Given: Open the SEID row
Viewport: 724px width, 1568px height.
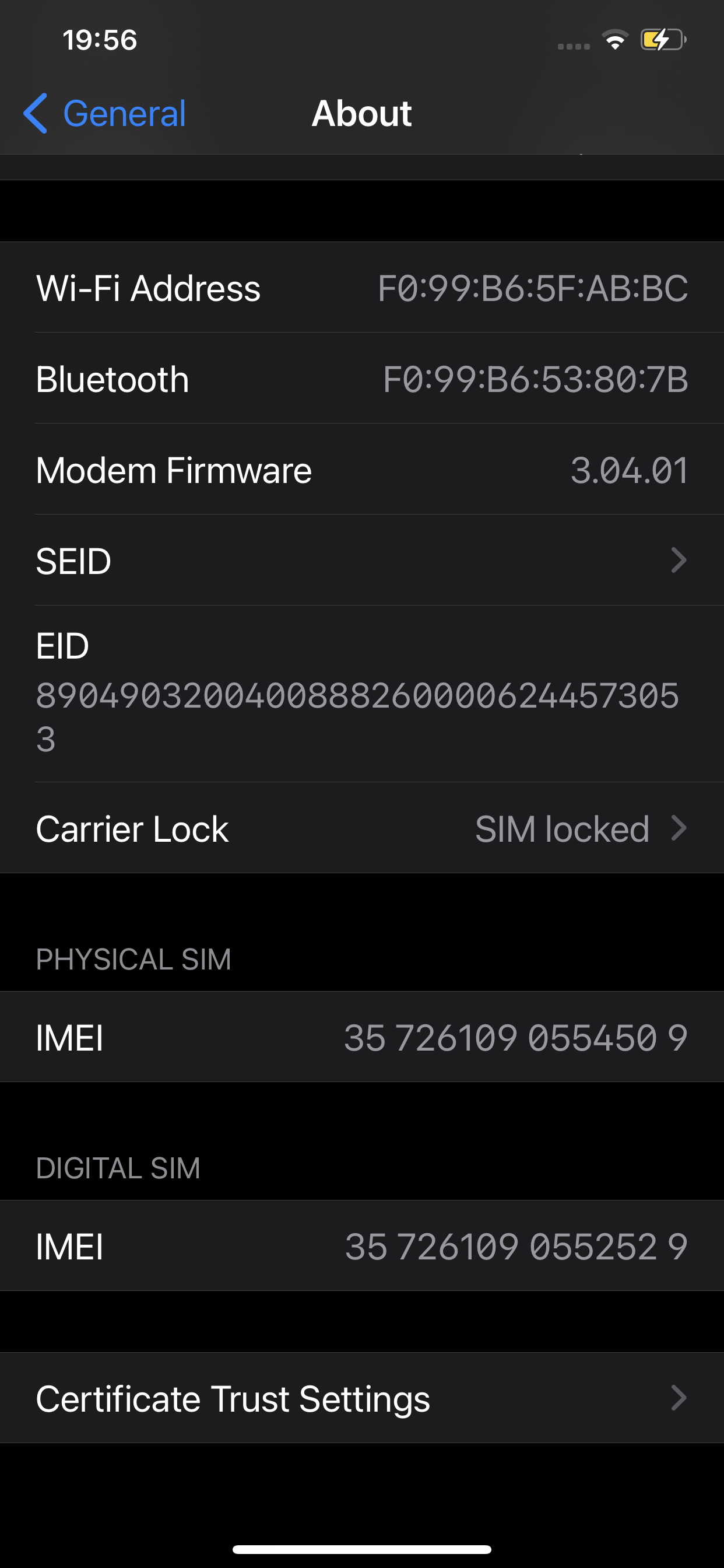Looking at the screenshot, I should click(x=361, y=560).
